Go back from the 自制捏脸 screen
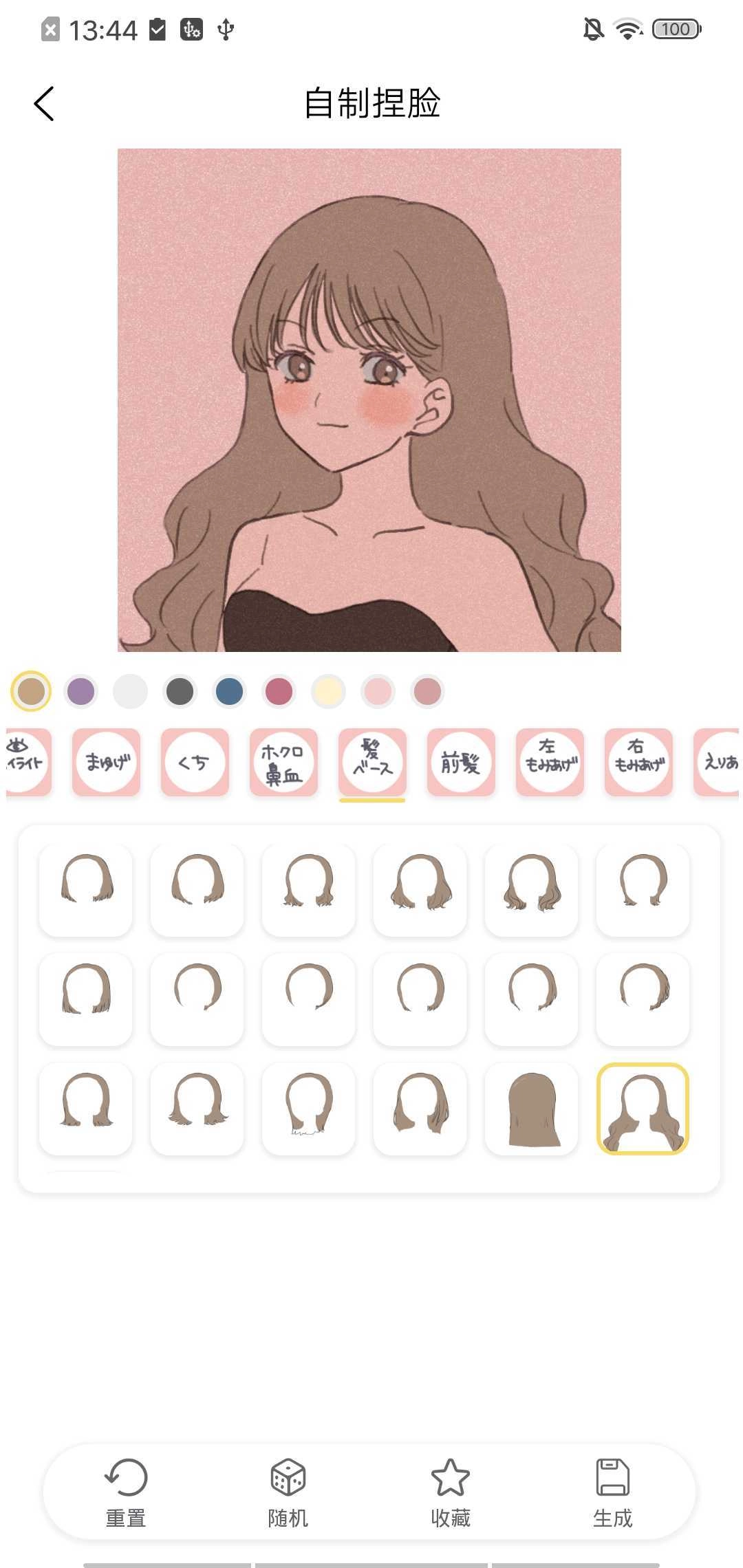The height and width of the screenshot is (1568, 743). tap(44, 104)
